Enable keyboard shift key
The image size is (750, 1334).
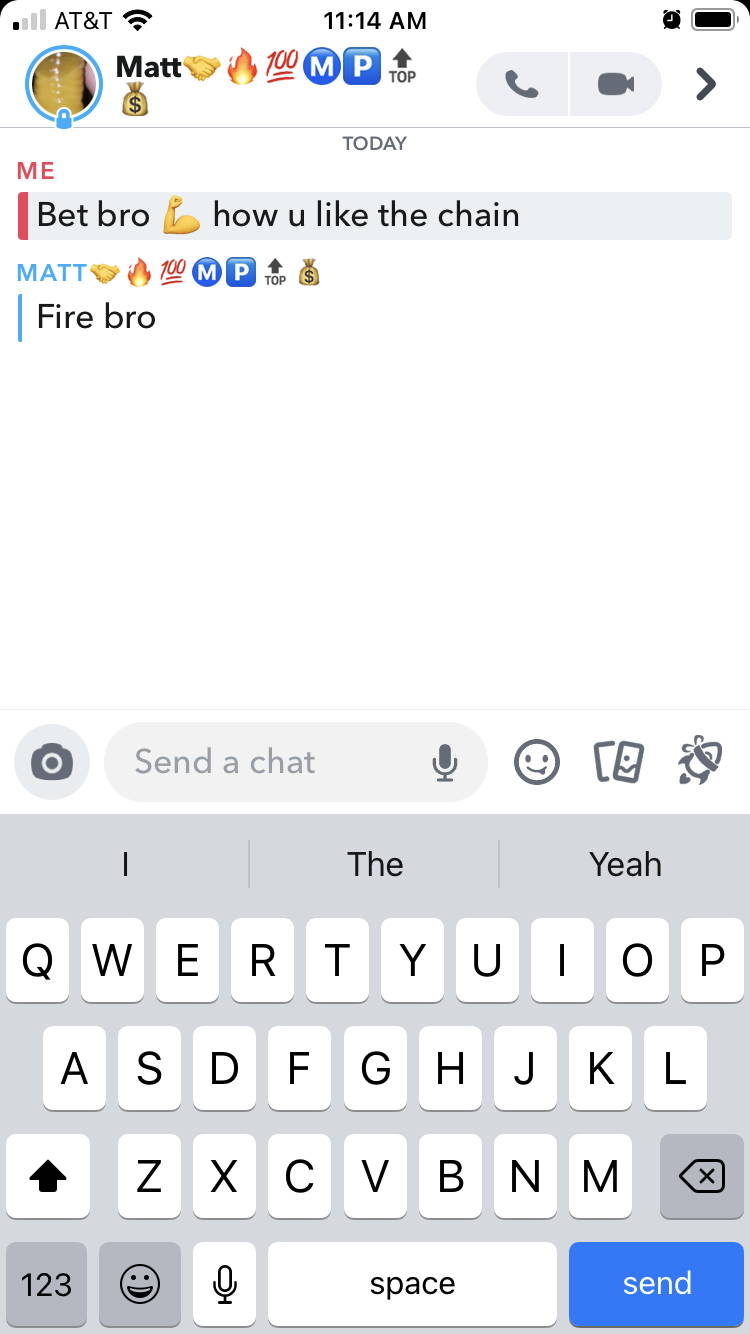tap(48, 1176)
